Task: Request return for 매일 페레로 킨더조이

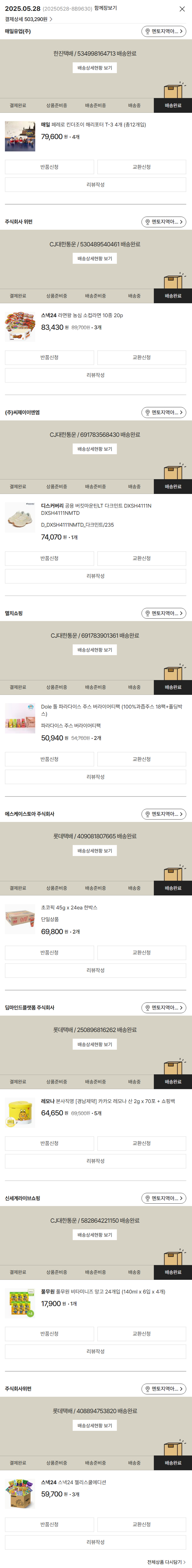Action: (49, 167)
